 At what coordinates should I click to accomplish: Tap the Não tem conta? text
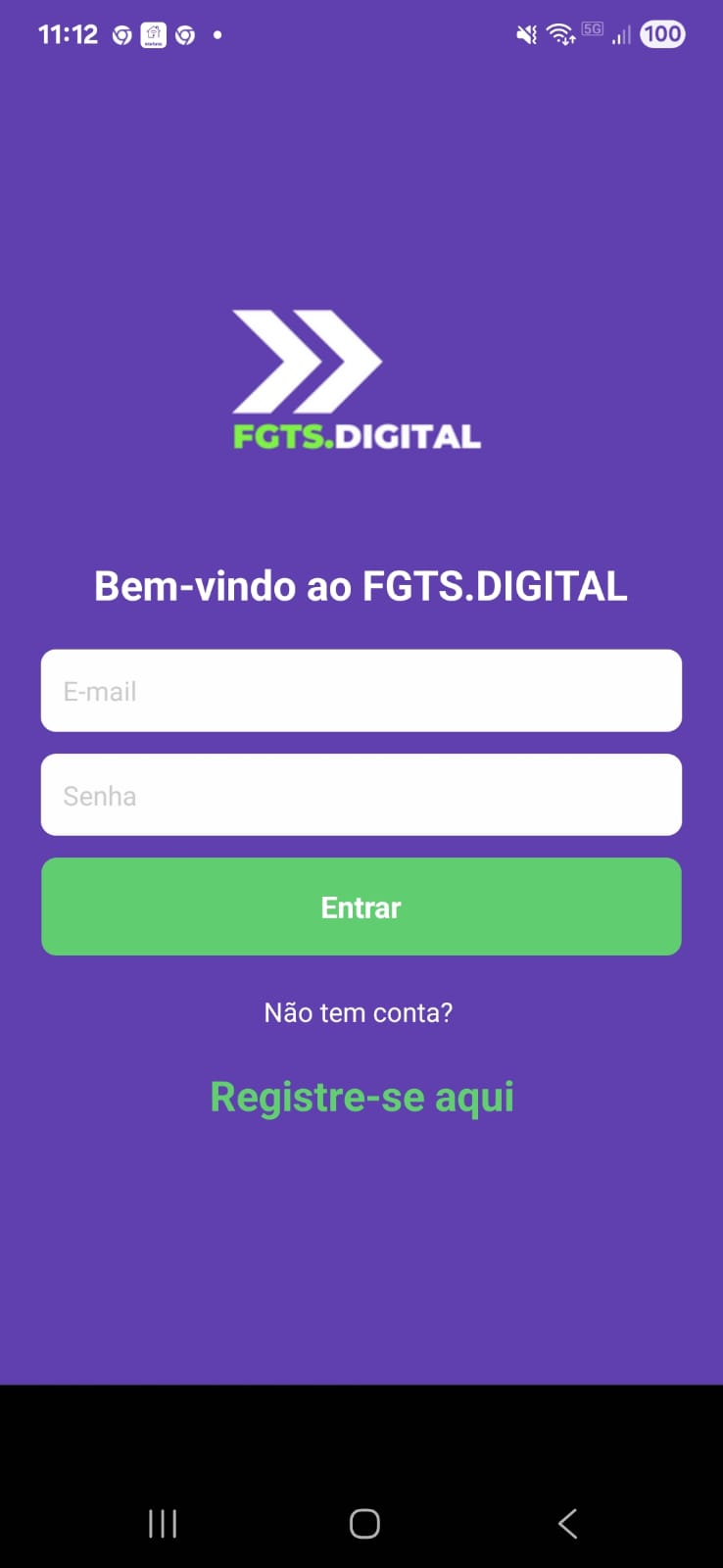pos(361,1012)
